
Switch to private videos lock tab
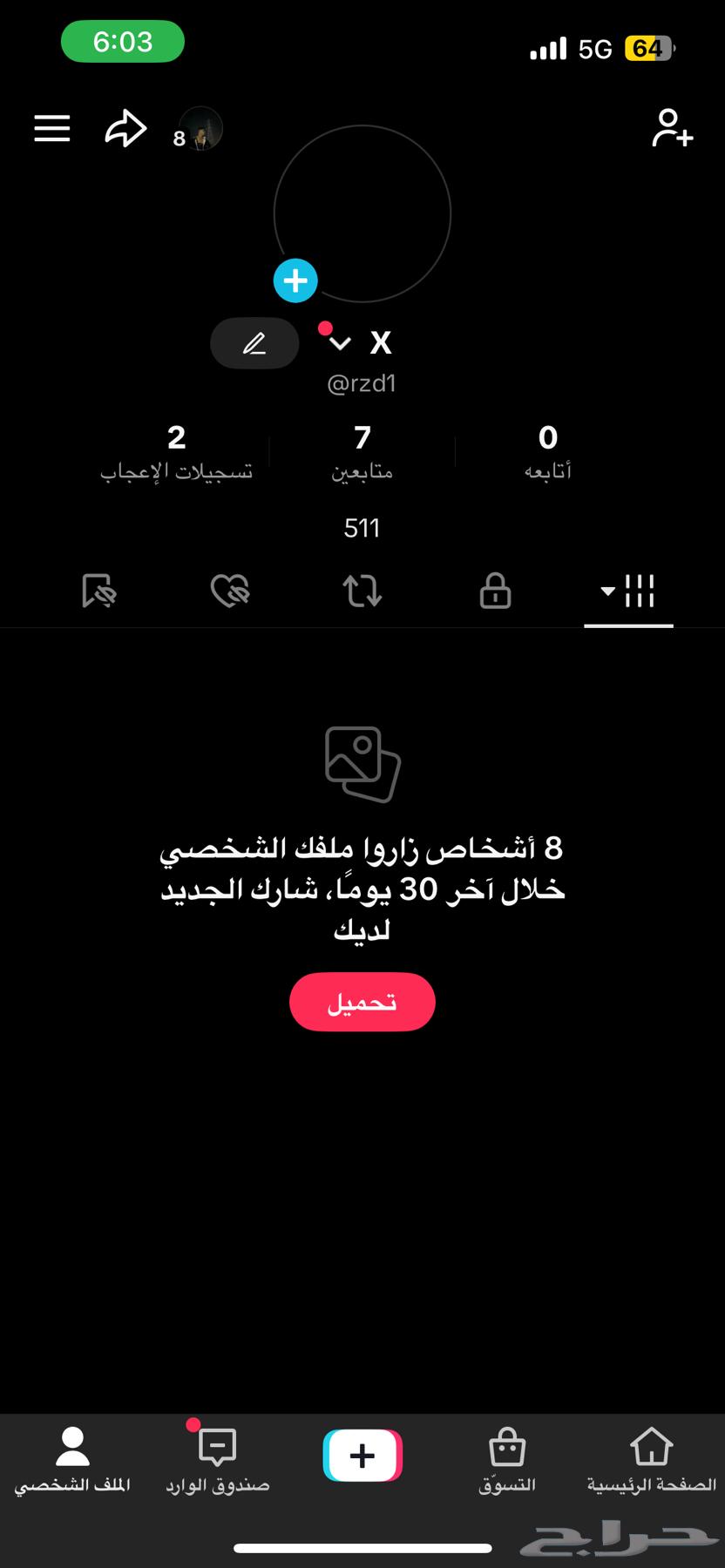(x=495, y=591)
